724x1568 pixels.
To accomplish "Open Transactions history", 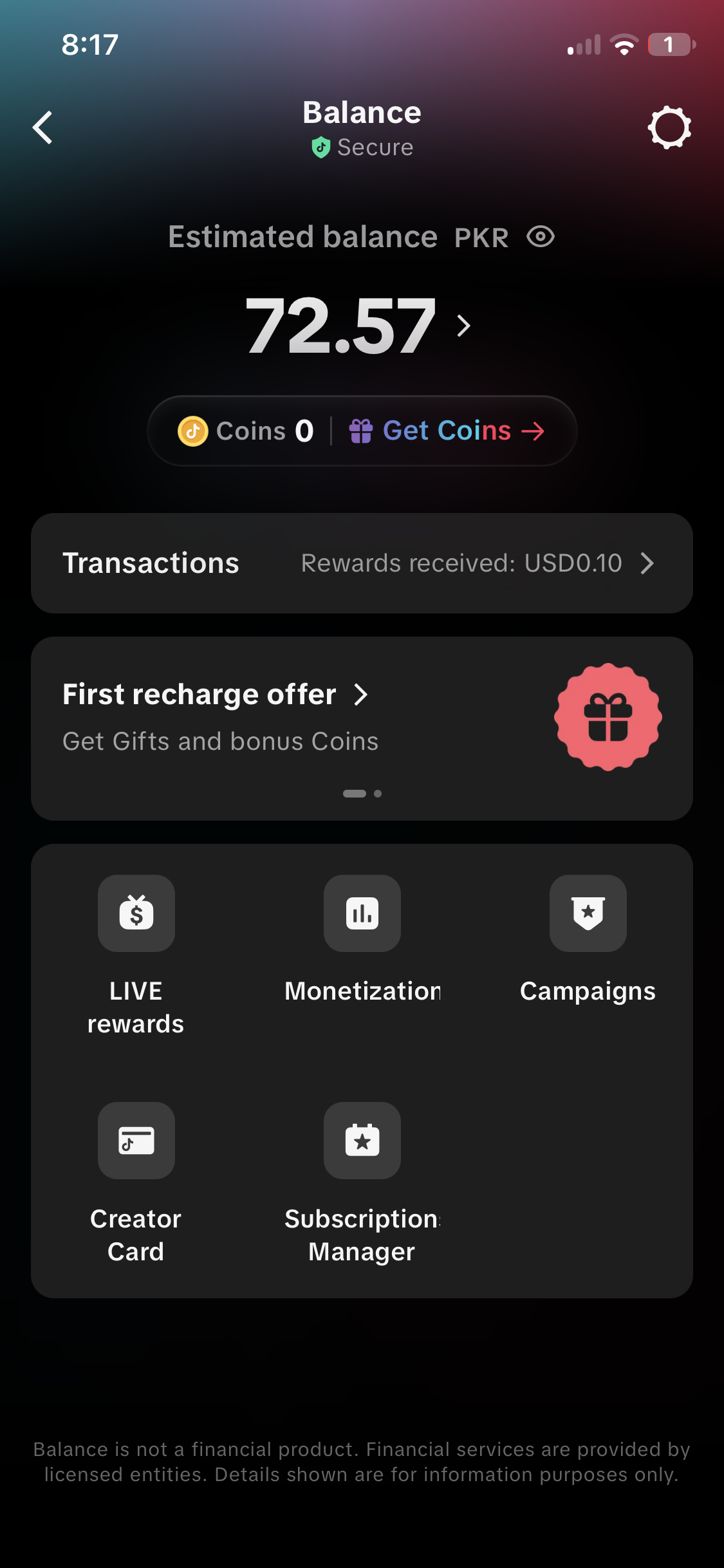I will [362, 563].
